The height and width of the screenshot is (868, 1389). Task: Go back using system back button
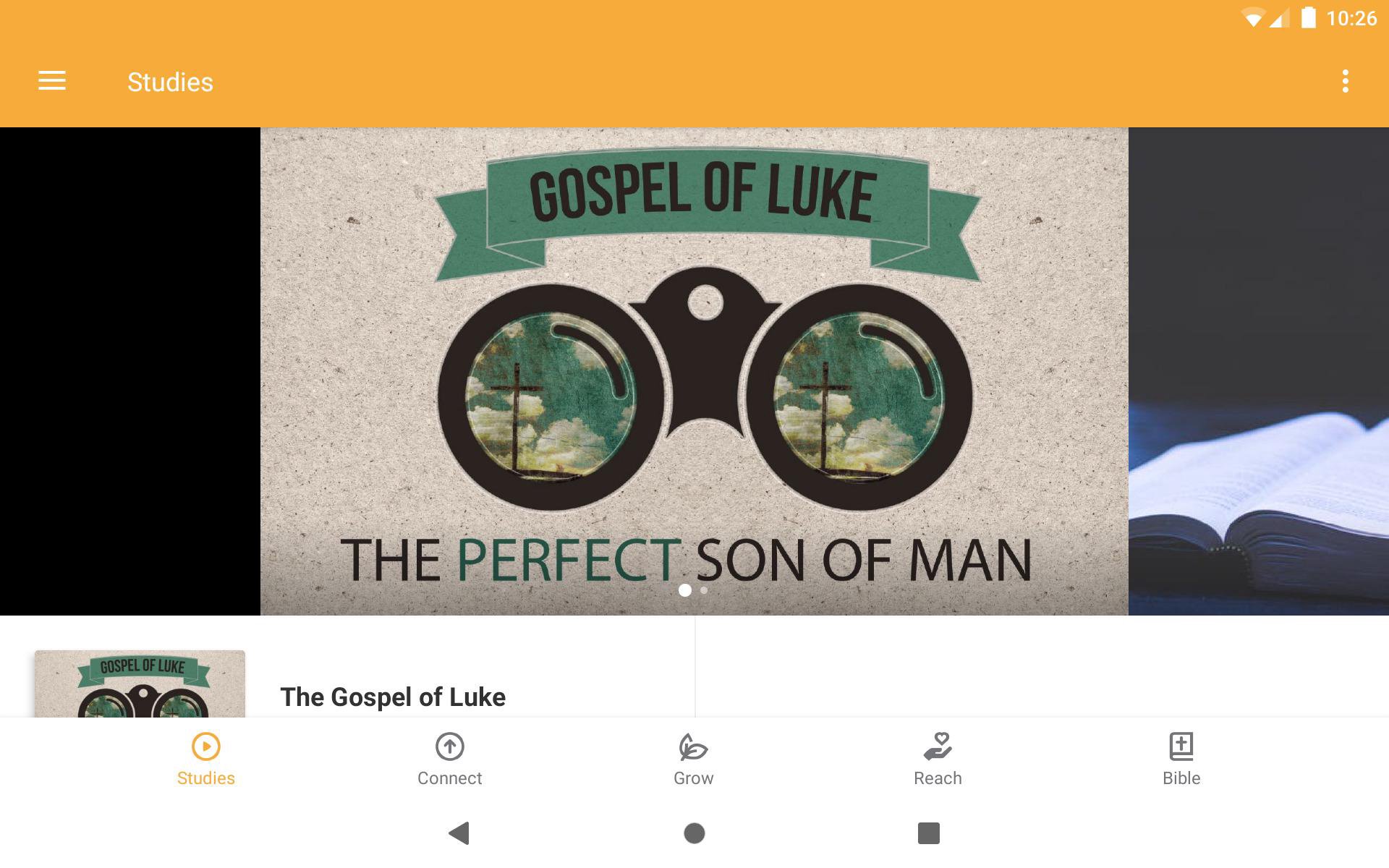459,833
